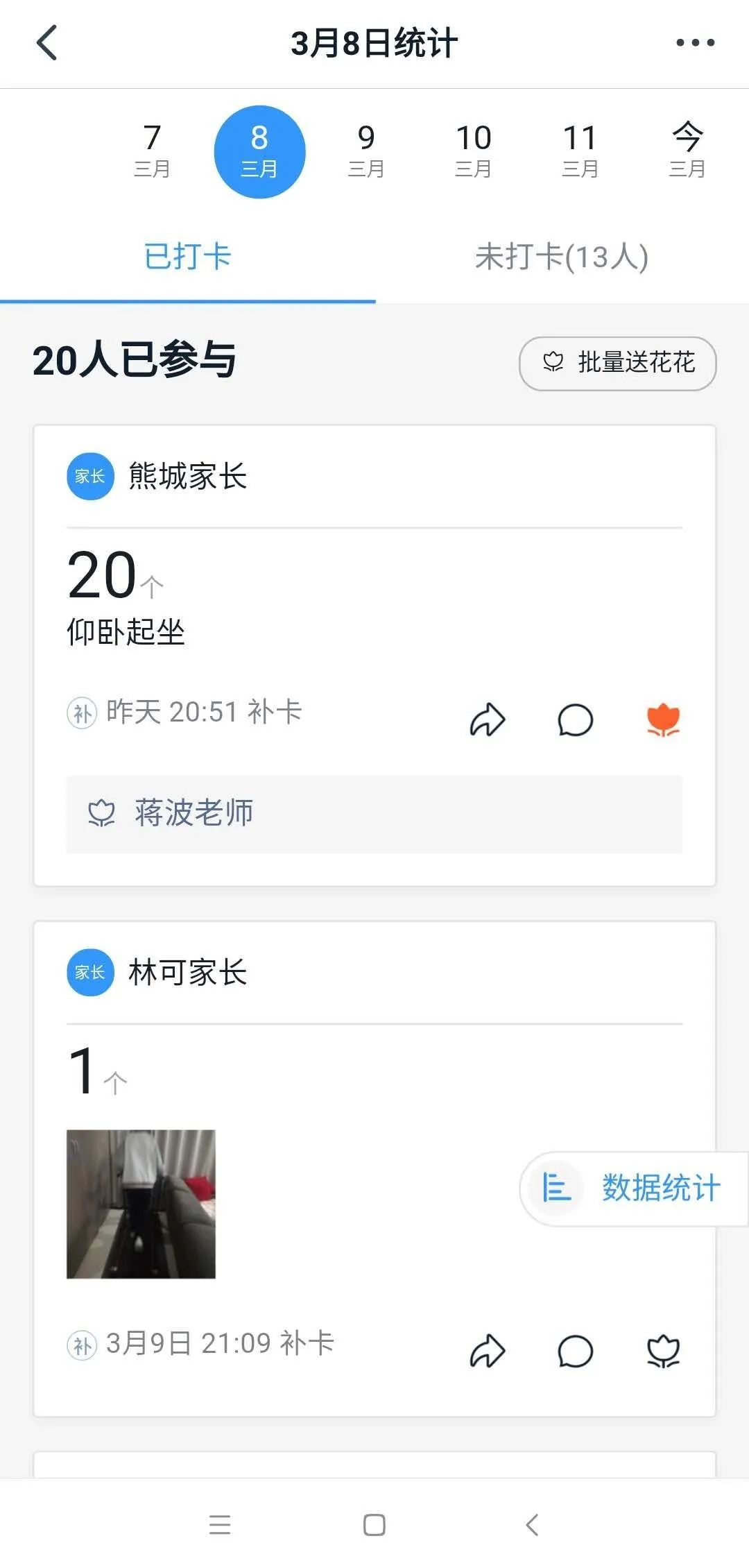The height and width of the screenshot is (1568, 749).
Task: Share 熊城家长's check-in
Action: (x=488, y=719)
